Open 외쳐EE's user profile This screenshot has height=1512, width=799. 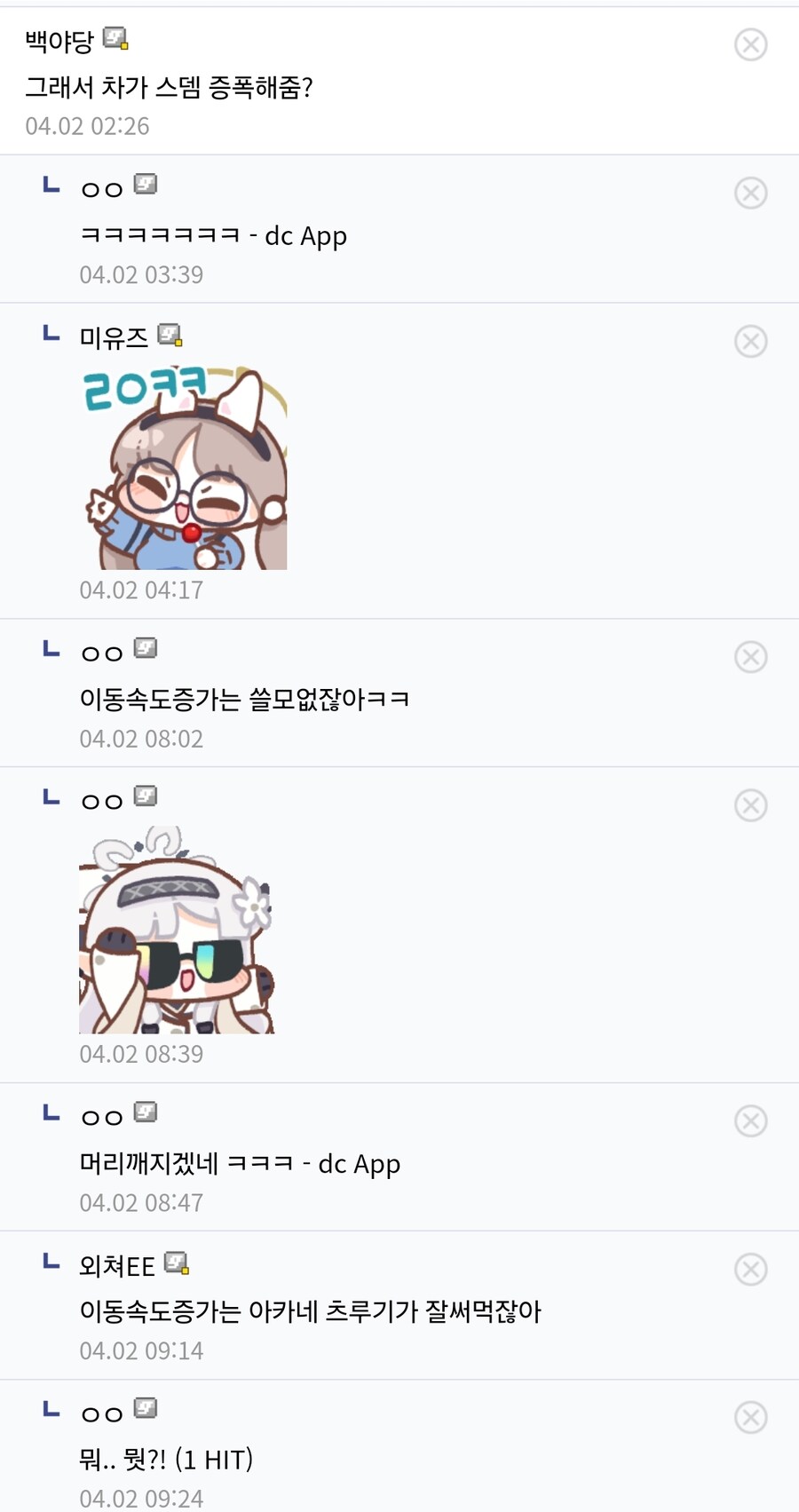117,1265
